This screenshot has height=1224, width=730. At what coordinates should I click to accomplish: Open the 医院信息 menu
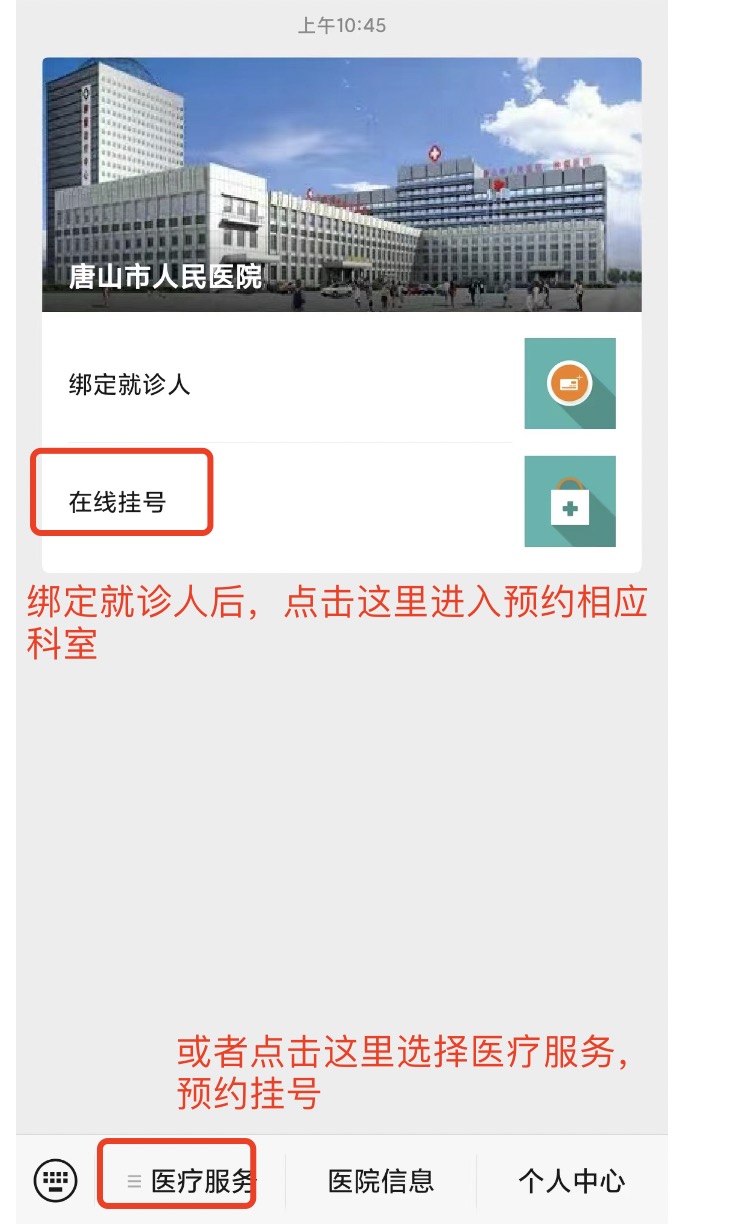coord(381,1181)
